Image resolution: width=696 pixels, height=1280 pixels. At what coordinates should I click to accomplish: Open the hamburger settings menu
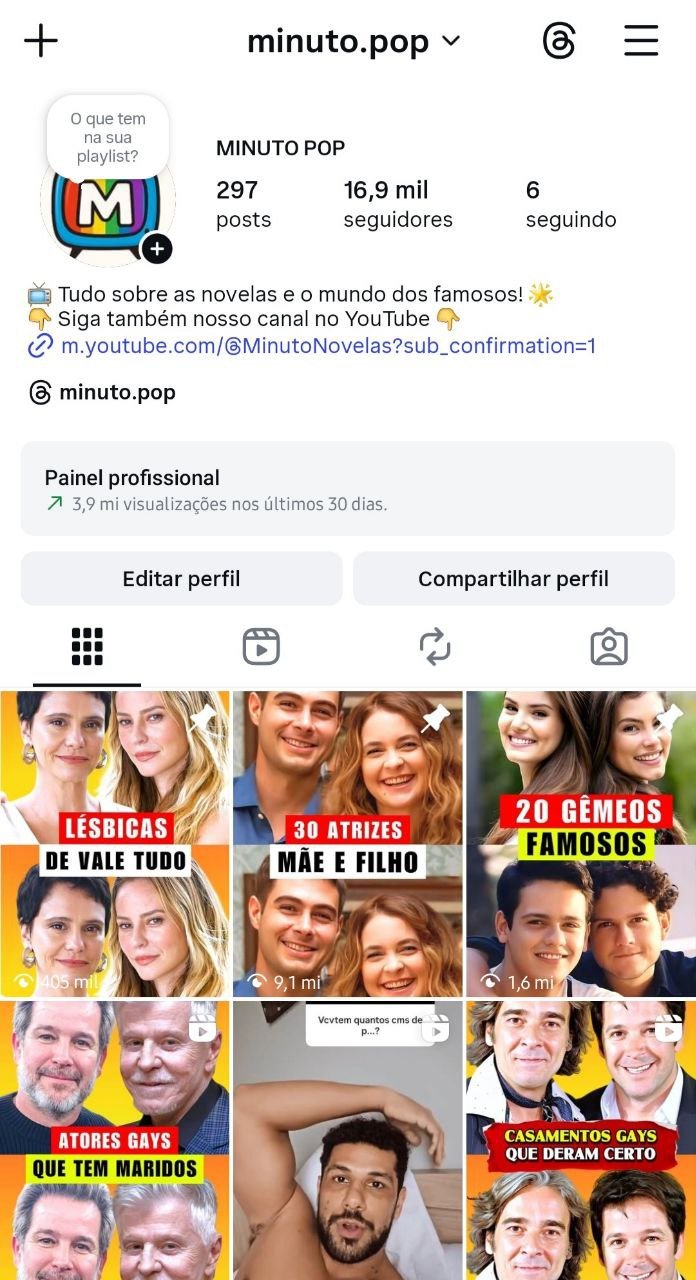pos(641,41)
